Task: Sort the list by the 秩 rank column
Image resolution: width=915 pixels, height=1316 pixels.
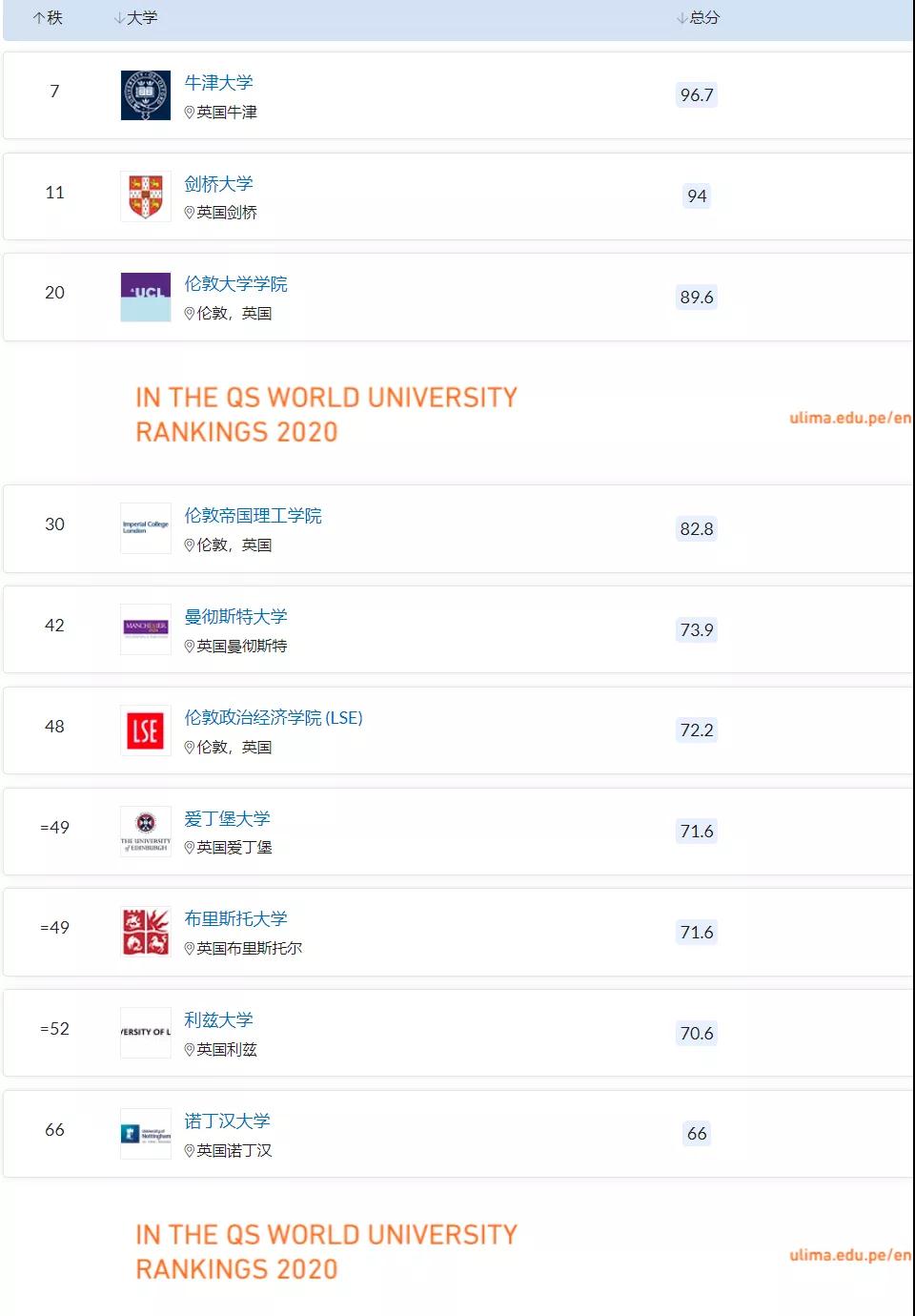Action: coord(48,18)
